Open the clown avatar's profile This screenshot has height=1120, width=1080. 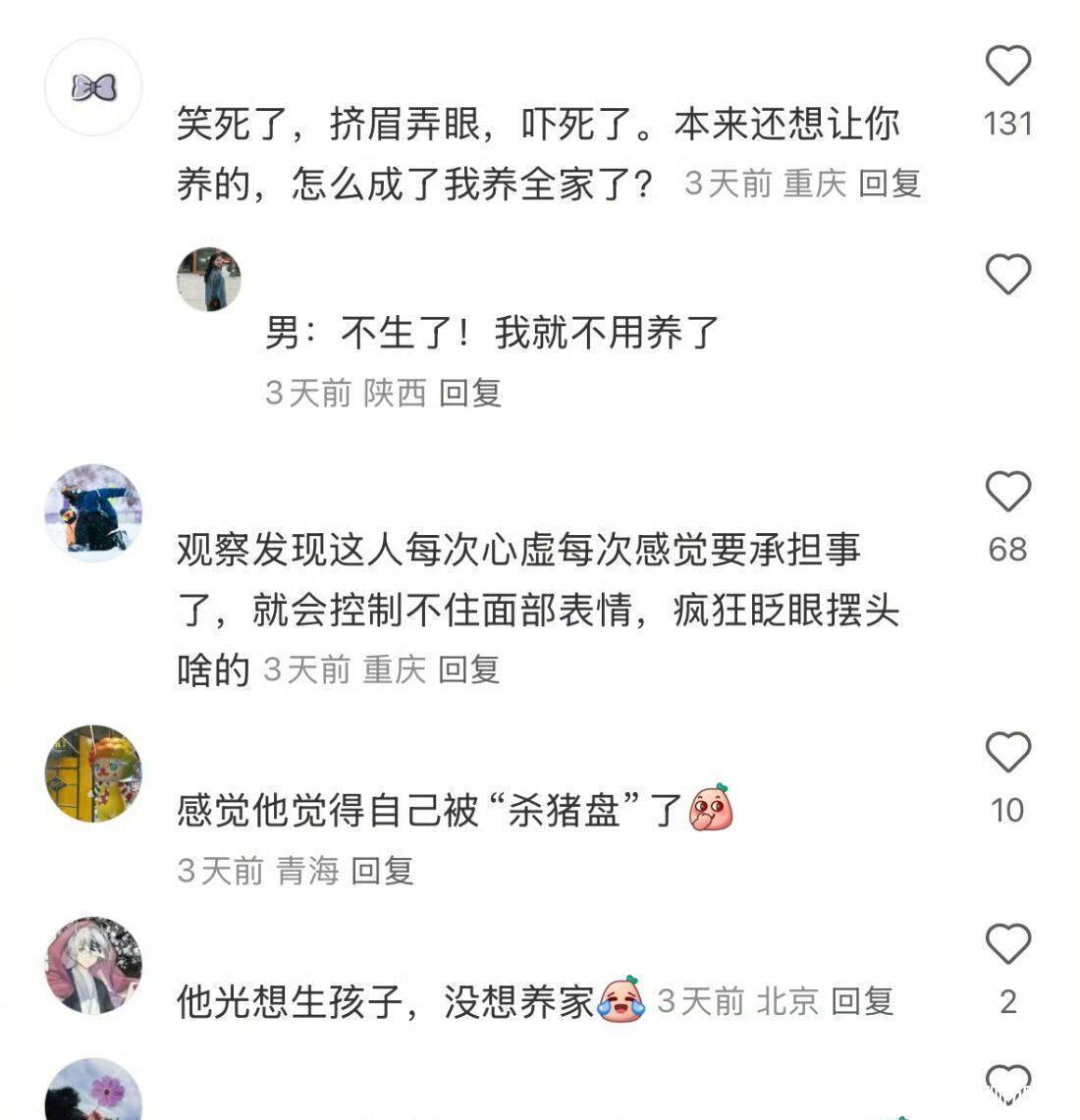point(94,773)
